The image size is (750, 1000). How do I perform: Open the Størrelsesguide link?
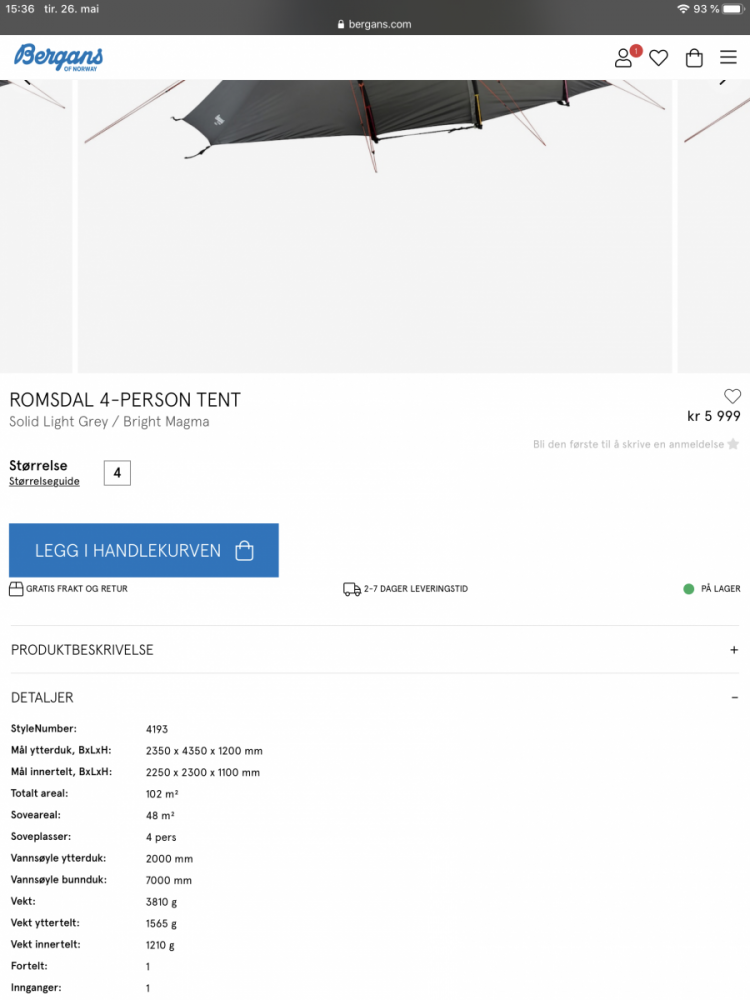click(44, 481)
